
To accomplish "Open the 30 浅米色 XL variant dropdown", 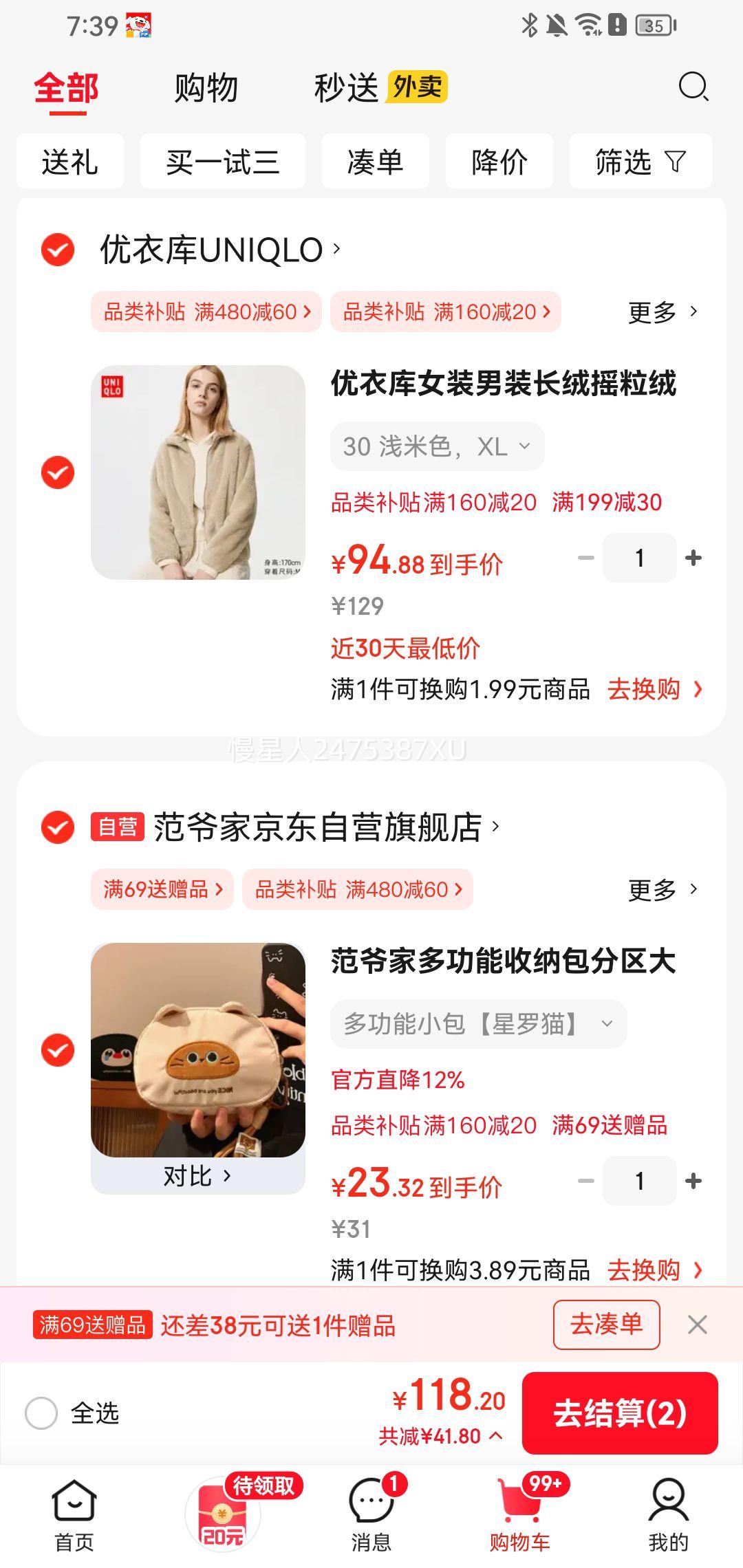I will click(436, 446).
